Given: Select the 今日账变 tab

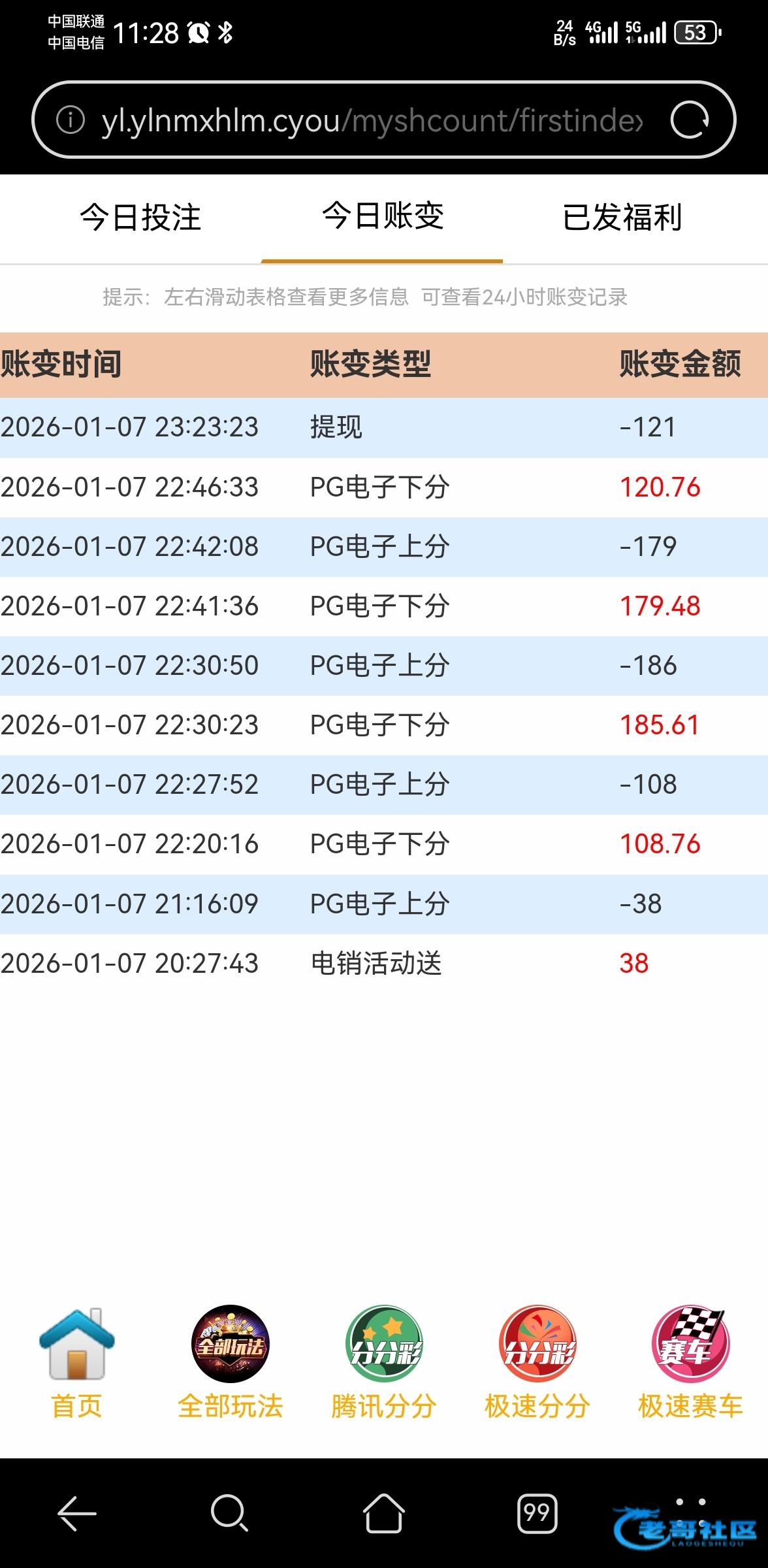Looking at the screenshot, I should pos(383,216).
